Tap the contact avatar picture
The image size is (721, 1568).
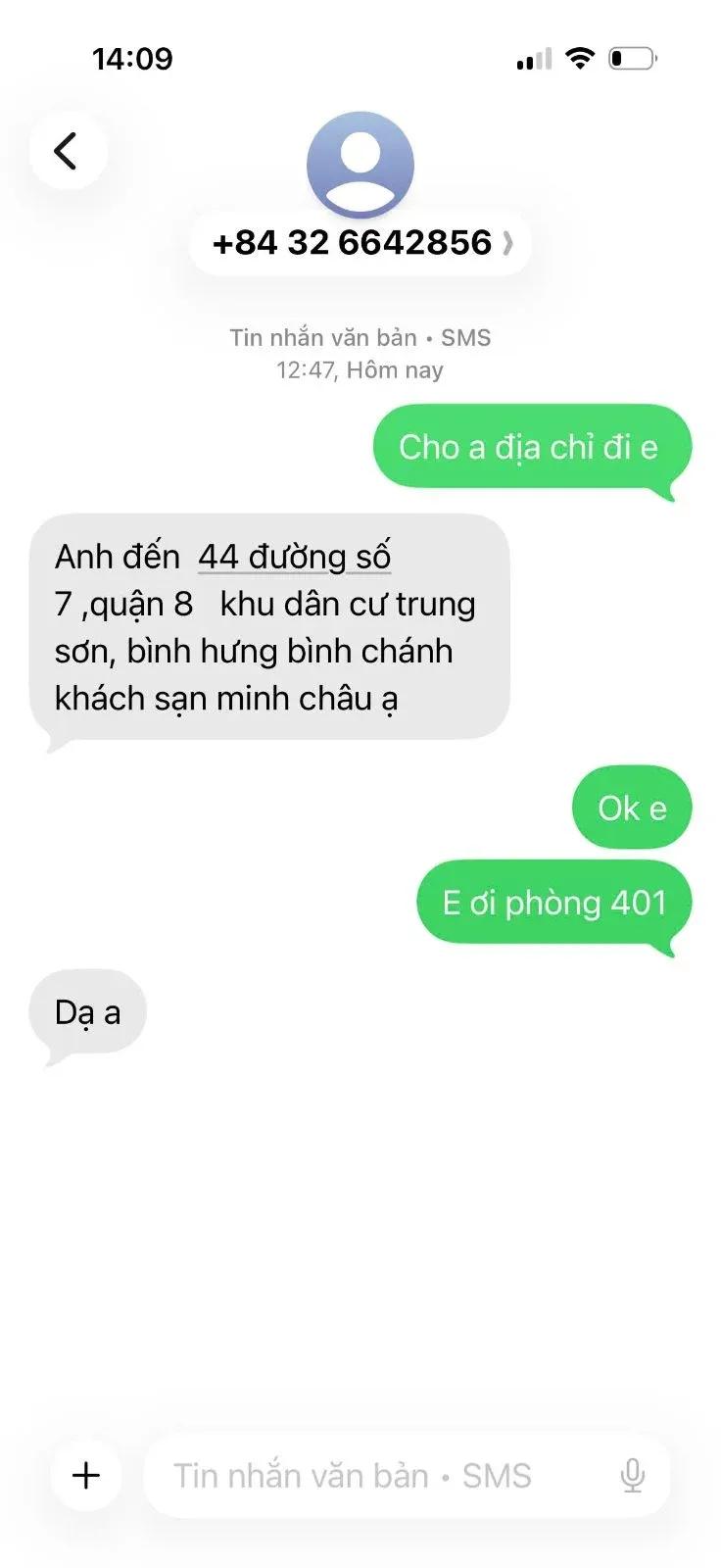(x=360, y=165)
